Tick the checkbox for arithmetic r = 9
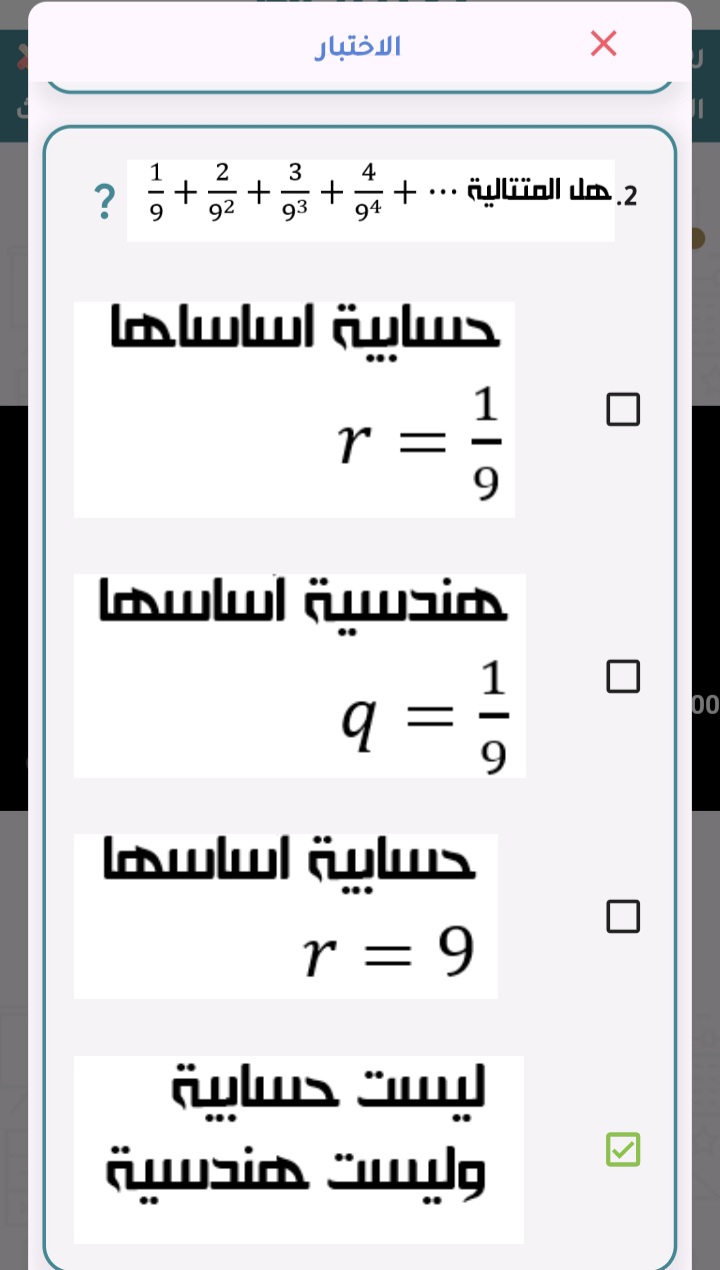 (x=623, y=916)
